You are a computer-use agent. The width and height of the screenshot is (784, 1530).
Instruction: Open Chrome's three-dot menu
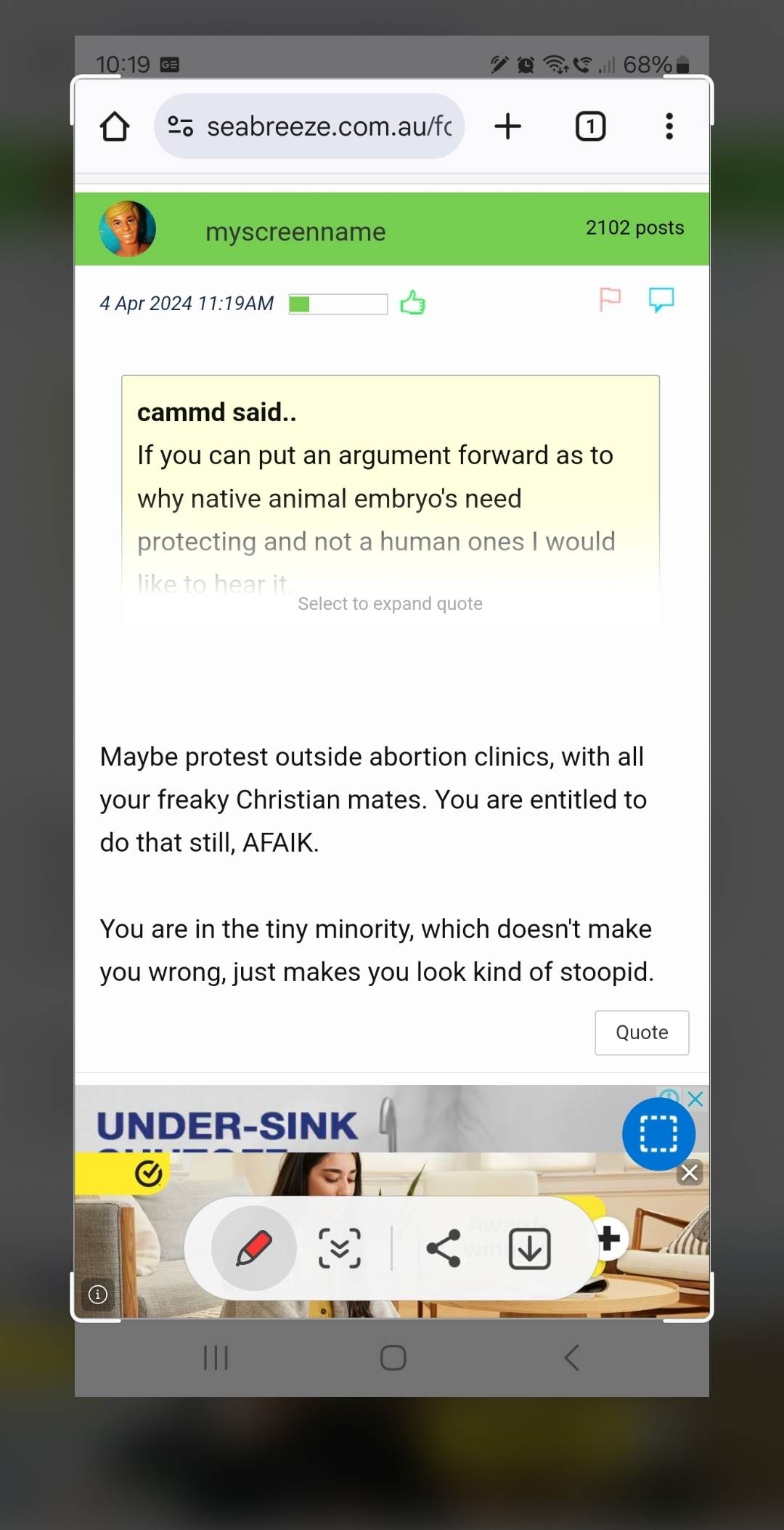(669, 126)
